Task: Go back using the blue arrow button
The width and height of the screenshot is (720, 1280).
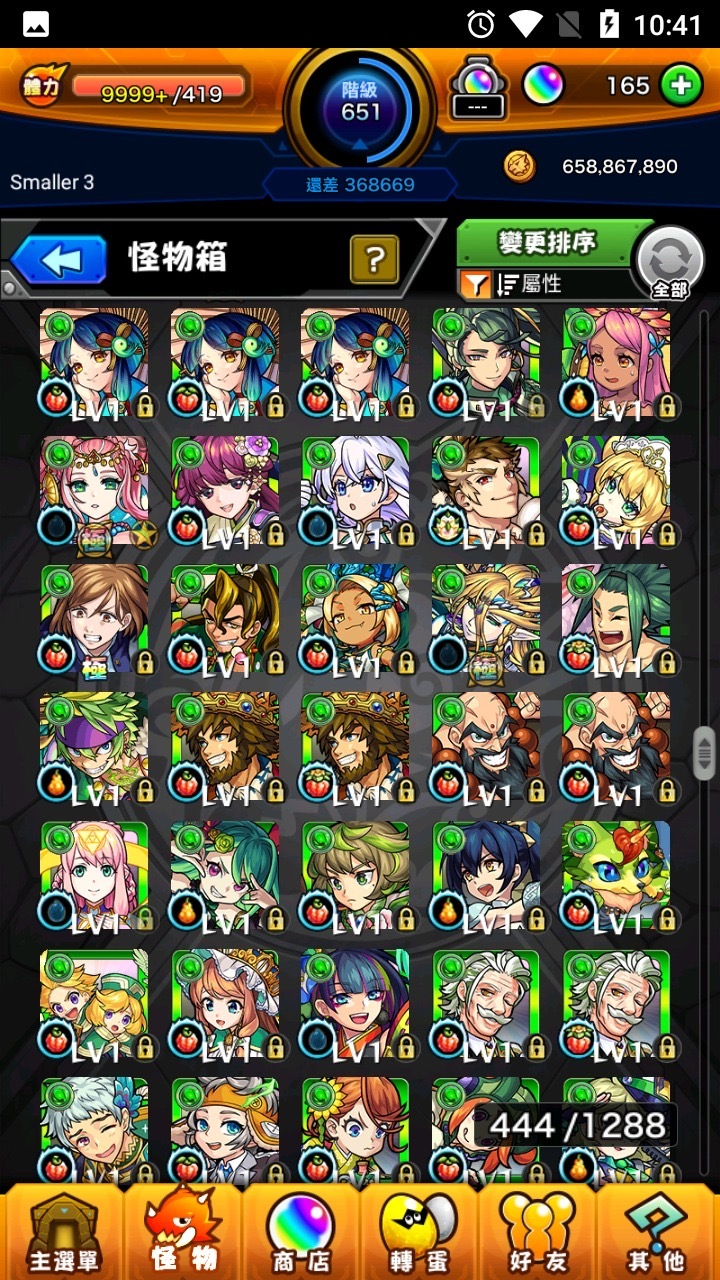Action: (60, 261)
